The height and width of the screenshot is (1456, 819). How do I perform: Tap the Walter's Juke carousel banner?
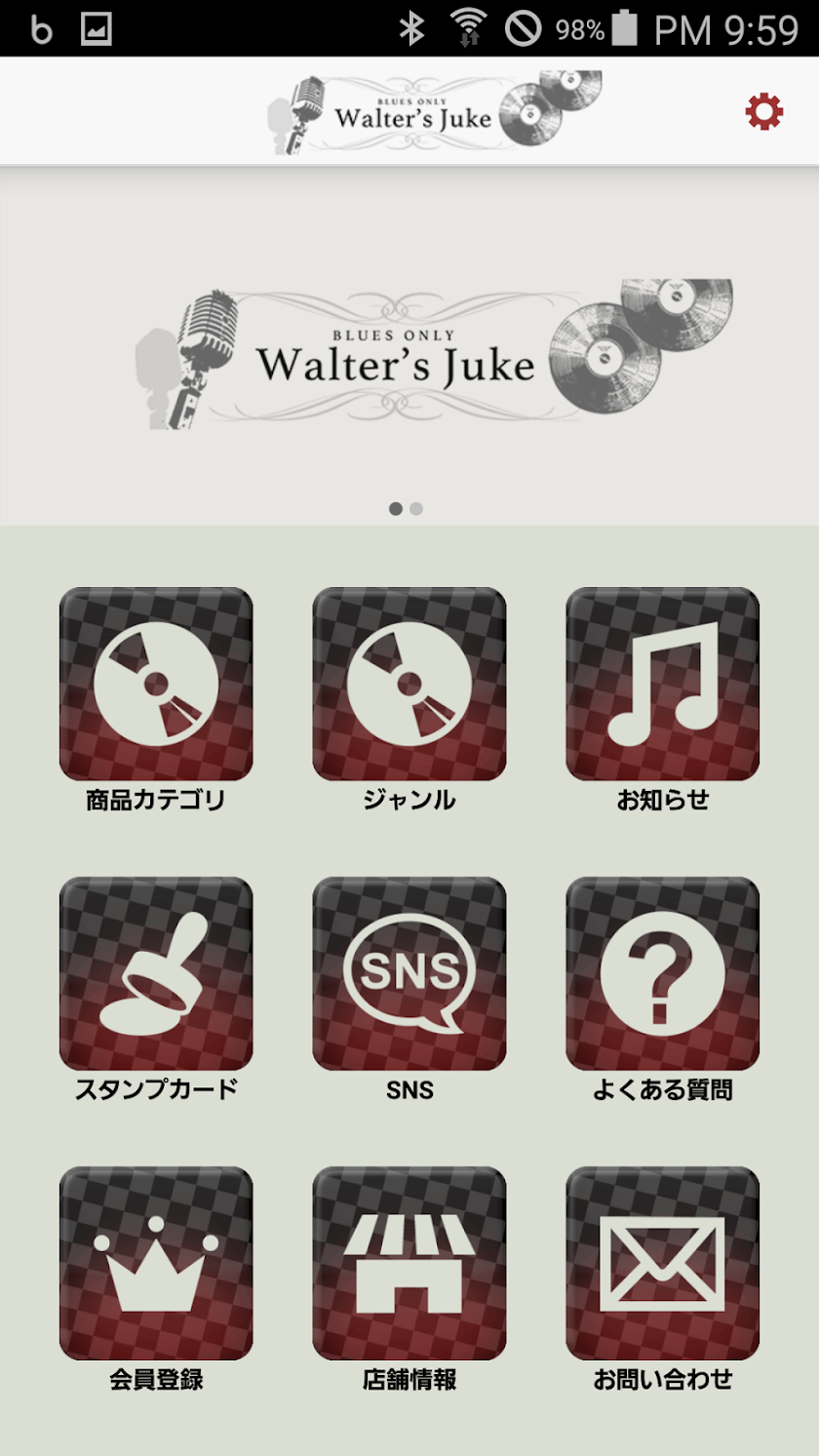(x=409, y=356)
